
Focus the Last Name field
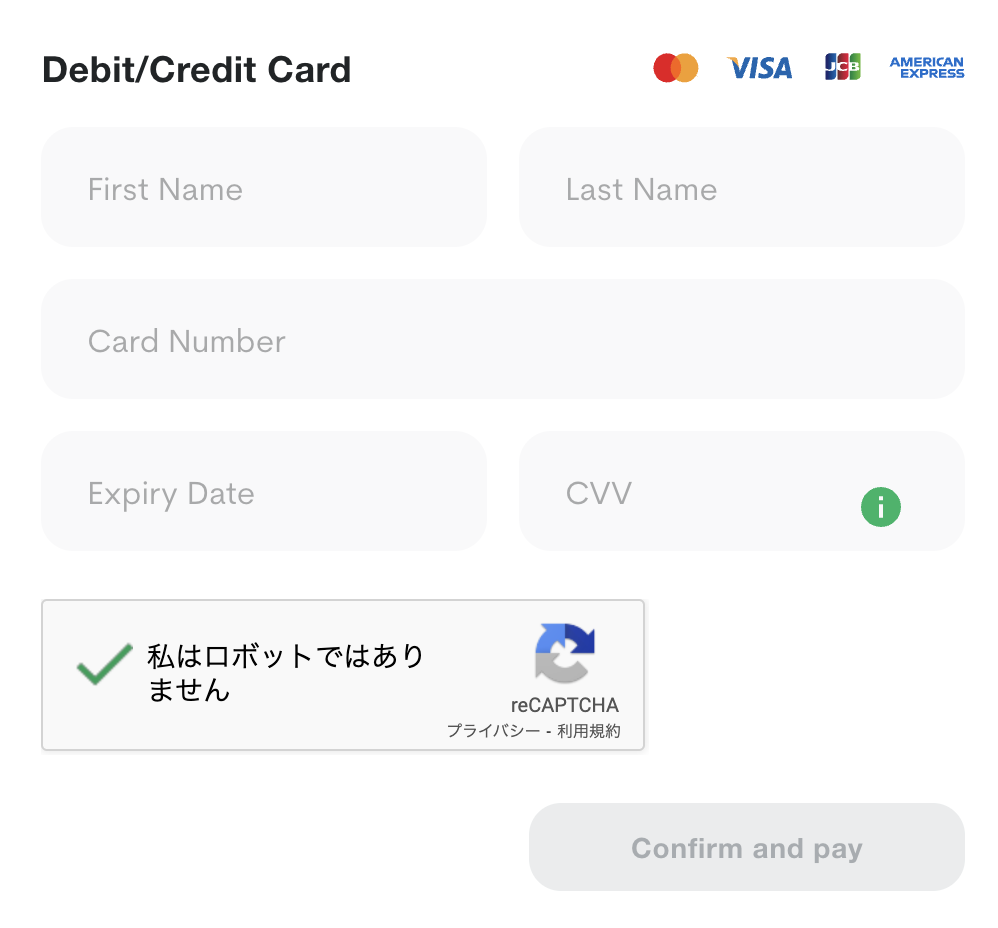click(x=741, y=188)
